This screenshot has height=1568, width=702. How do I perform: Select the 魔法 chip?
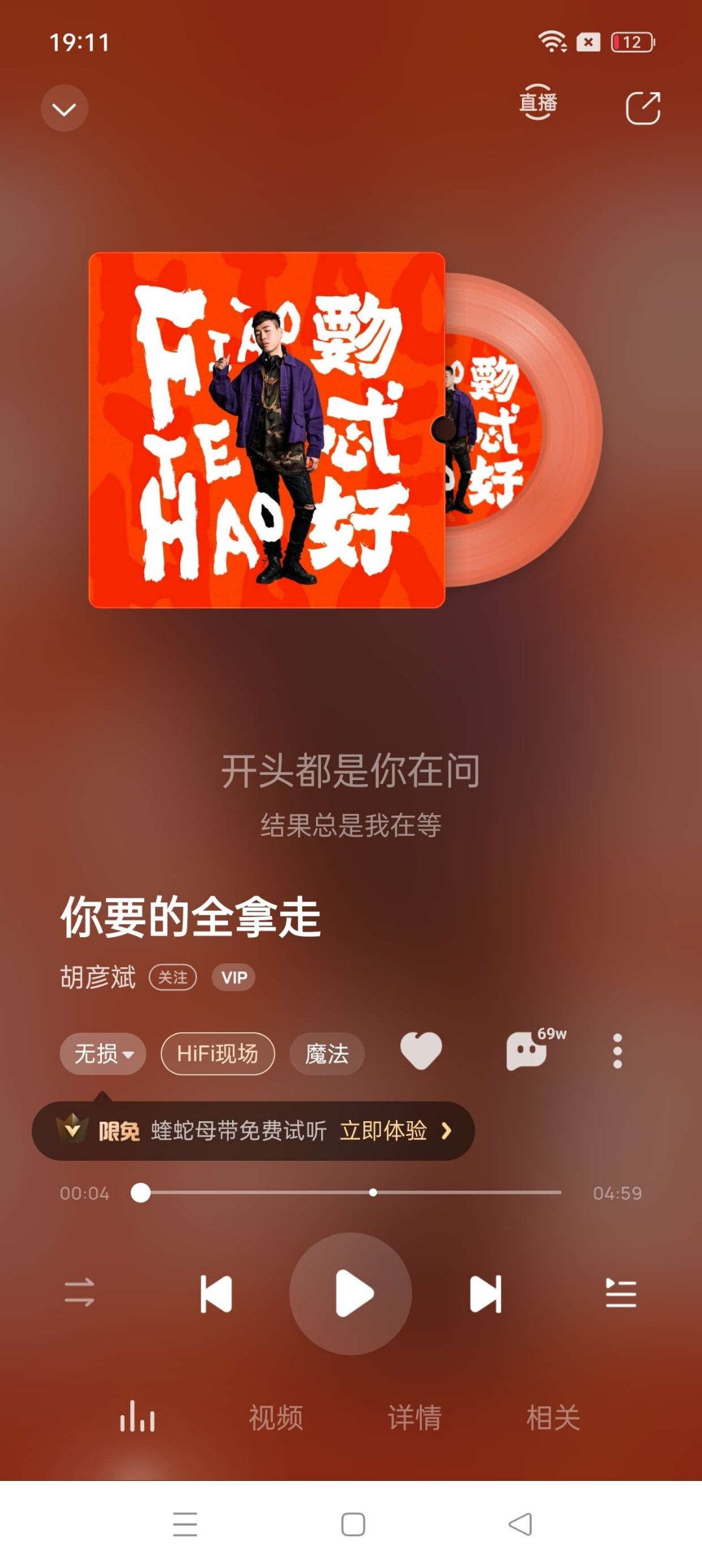[327, 1054]
